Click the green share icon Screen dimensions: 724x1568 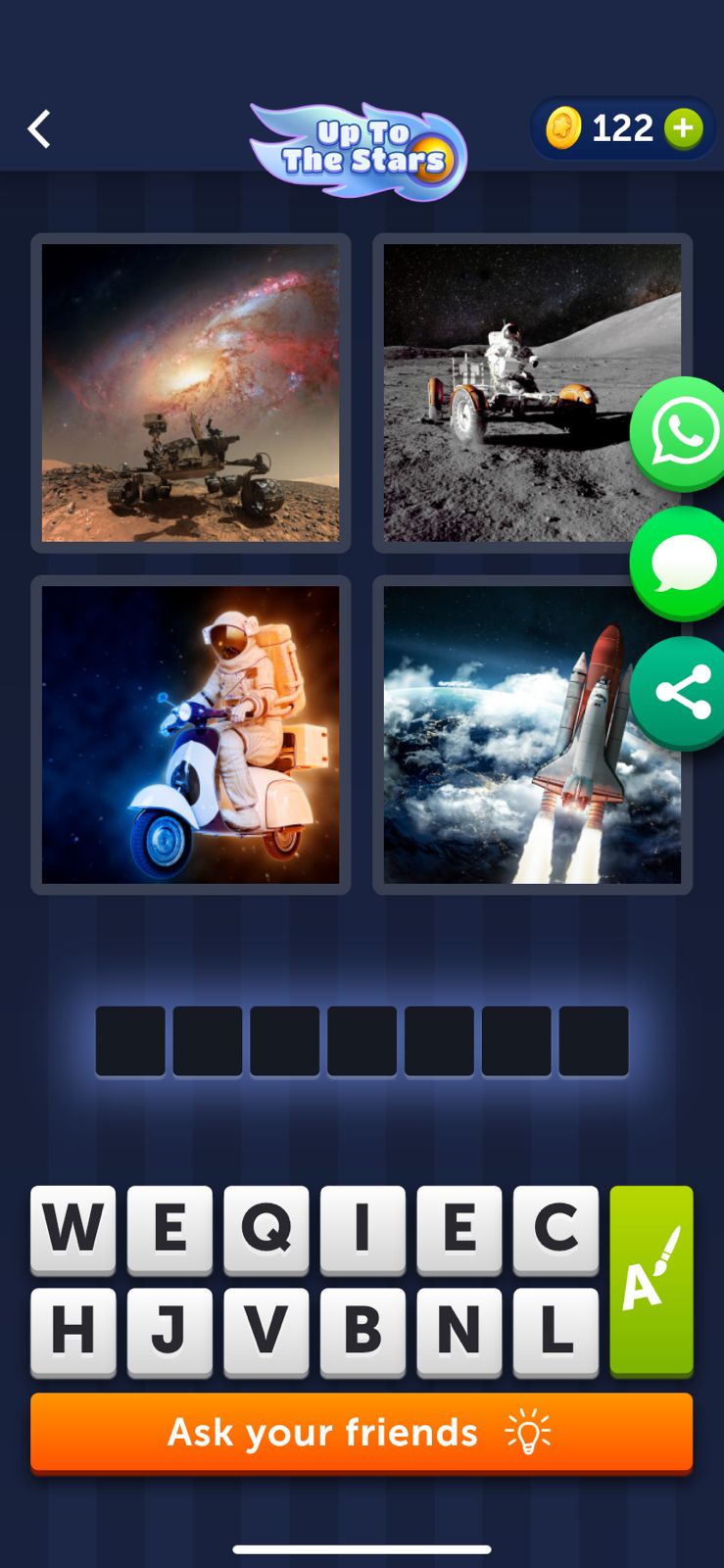click(680, 689)
